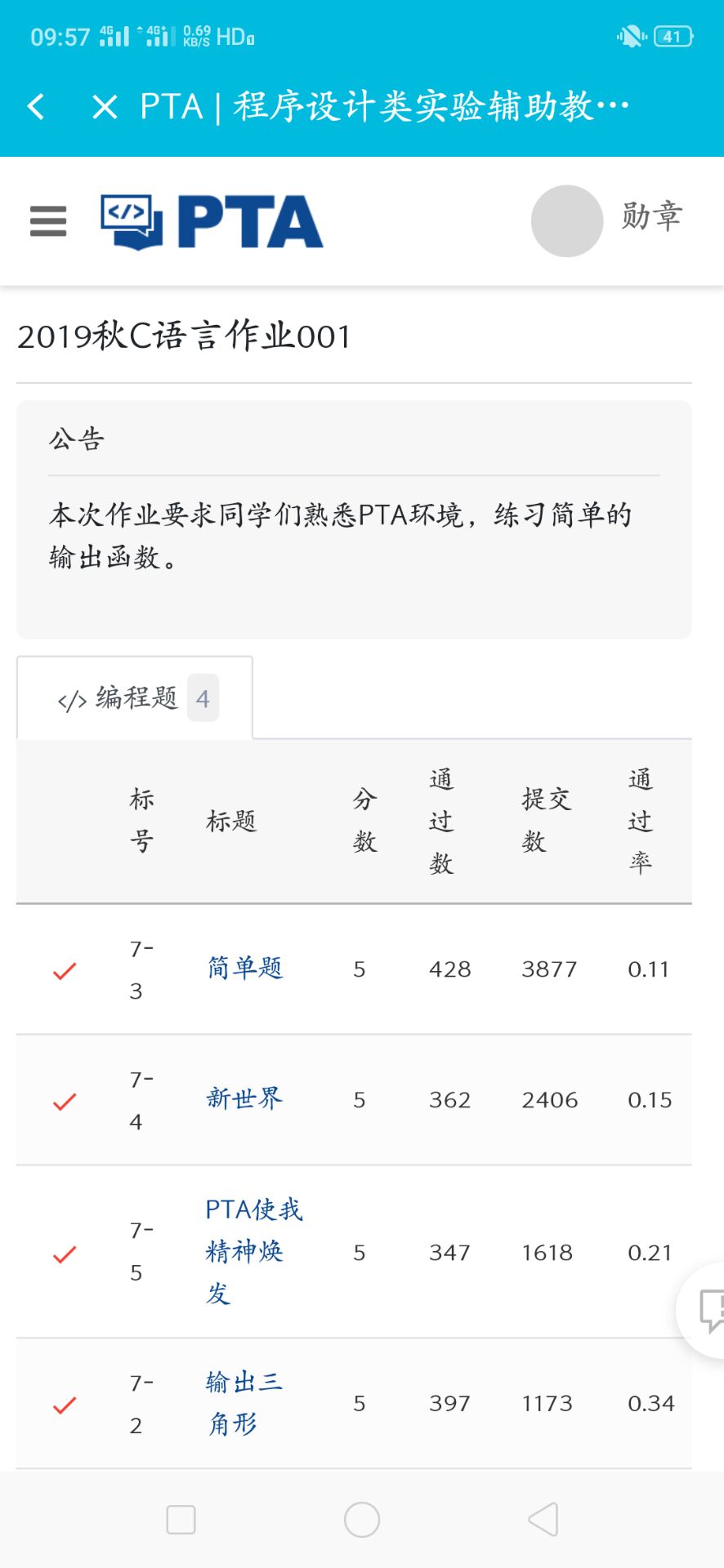Open the 勋章 medals page
Screen dimensions: 724x1568
tap(651, 216)
